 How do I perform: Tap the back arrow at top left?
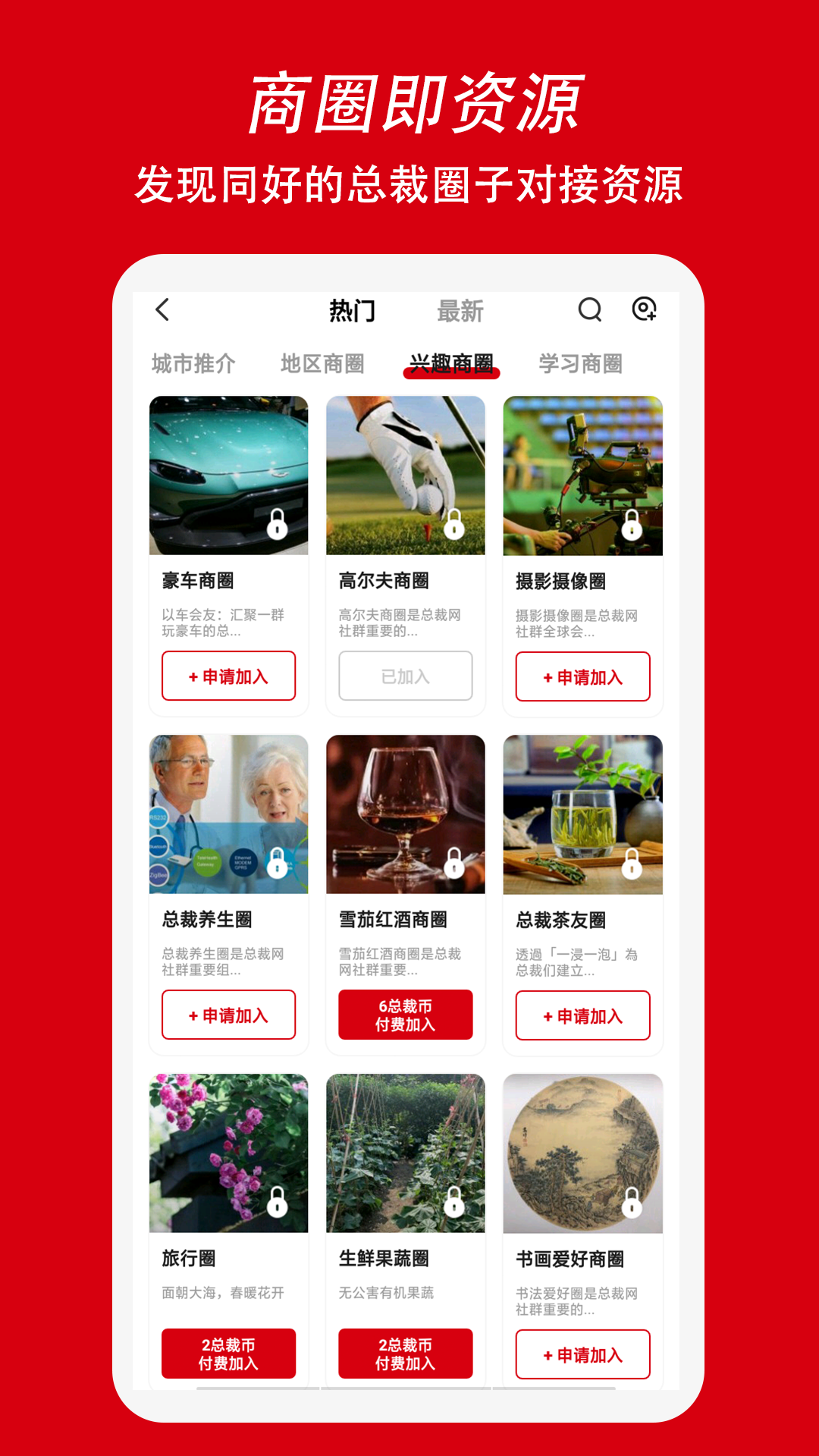tap(161, 311)
